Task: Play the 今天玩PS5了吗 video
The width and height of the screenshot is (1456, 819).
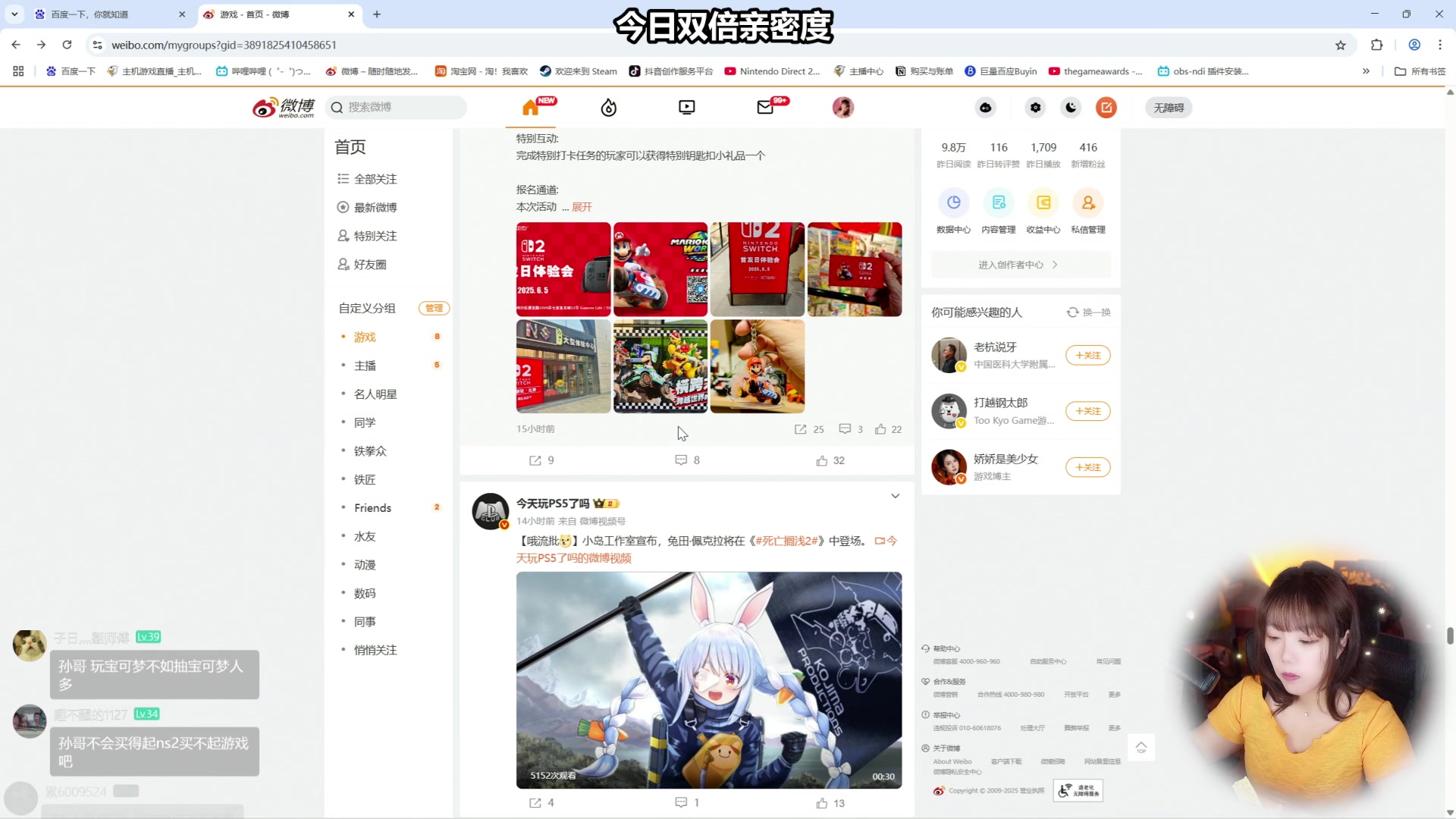Action: pyautogui.click(x=708, y=680)
